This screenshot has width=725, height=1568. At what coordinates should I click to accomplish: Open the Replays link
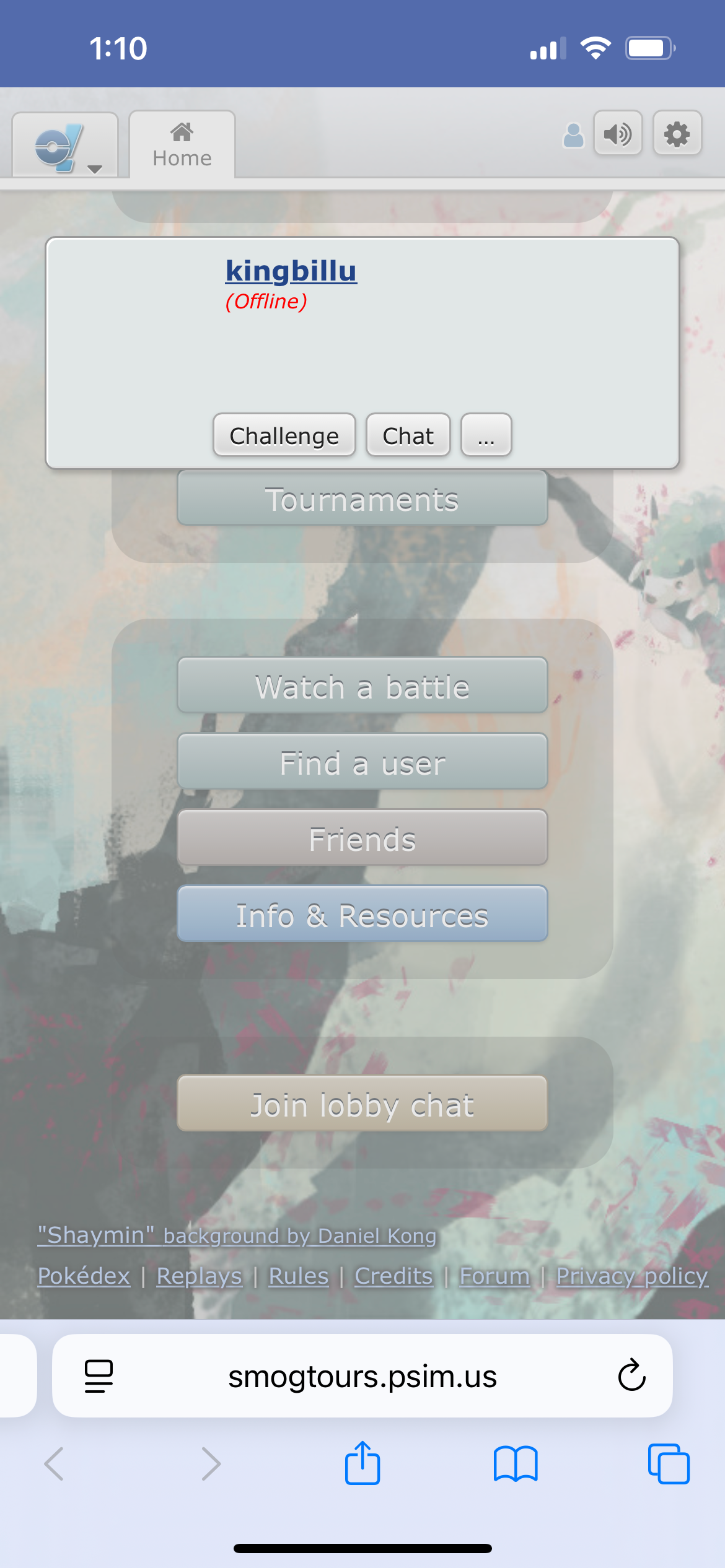(x=199, y=1276)
